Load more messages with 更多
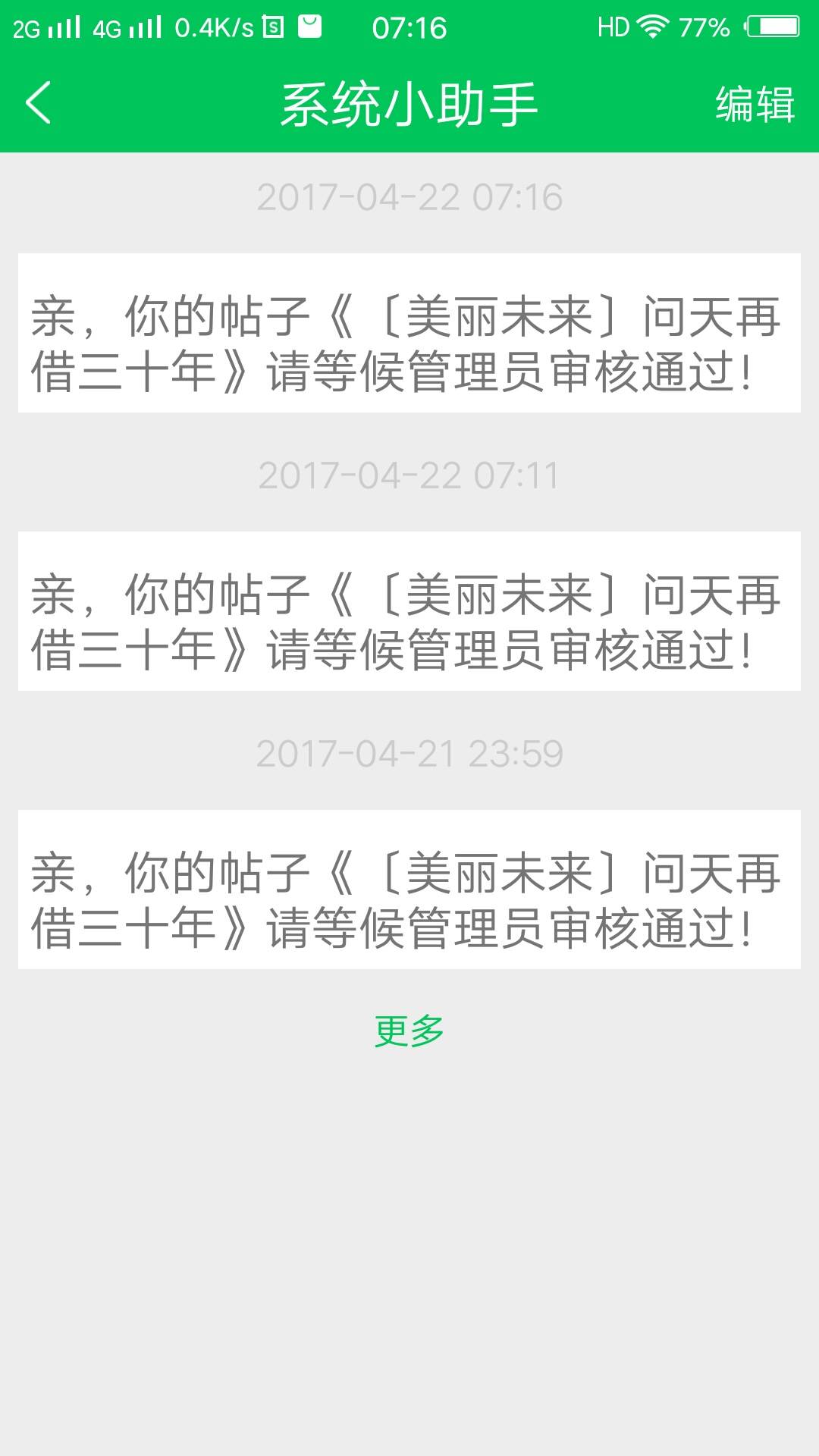The height and width of the screenshot is (1456, 819). click(409, 1031)
